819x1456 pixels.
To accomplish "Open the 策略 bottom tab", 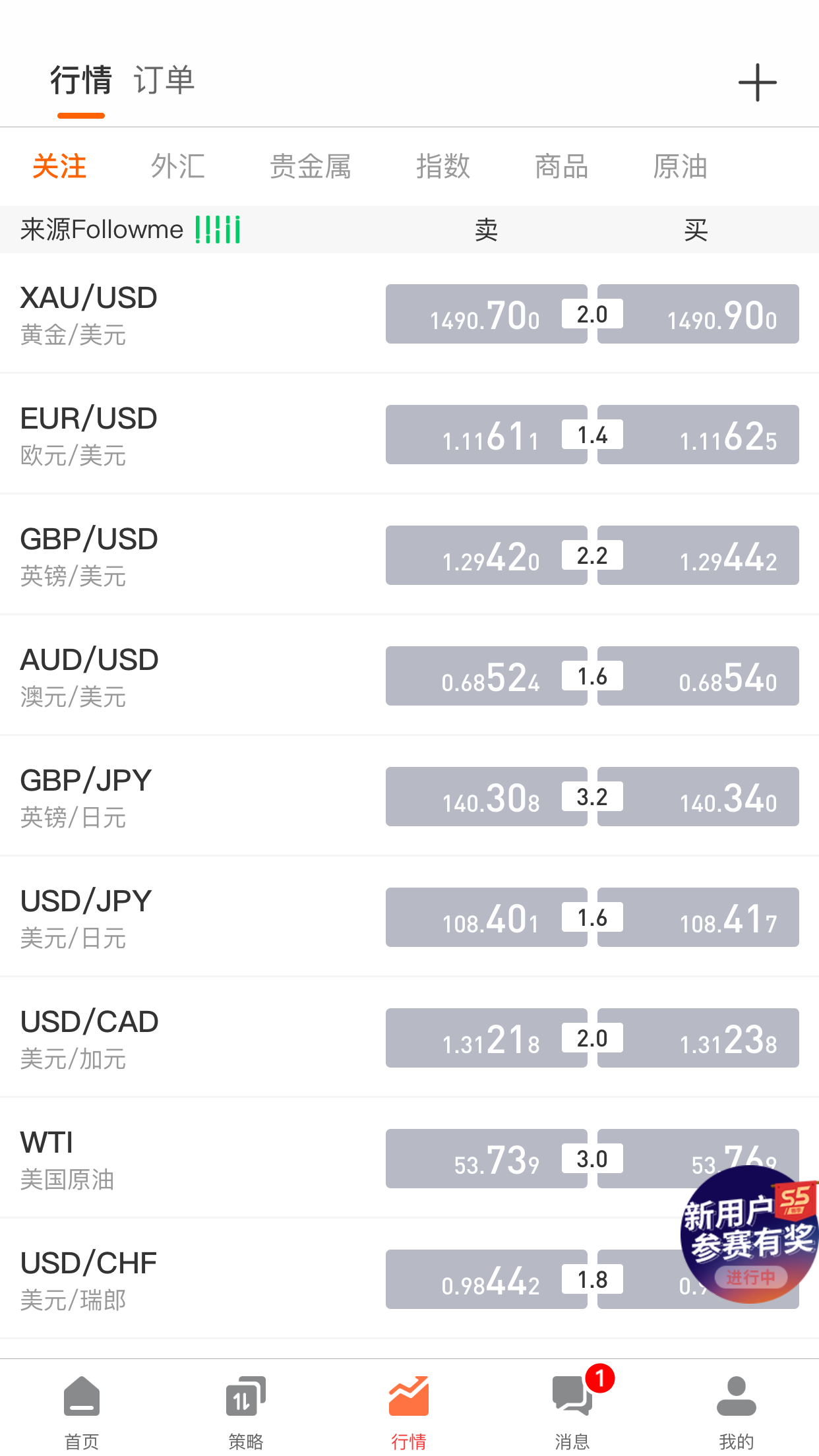I will [x=245, y=1412].
